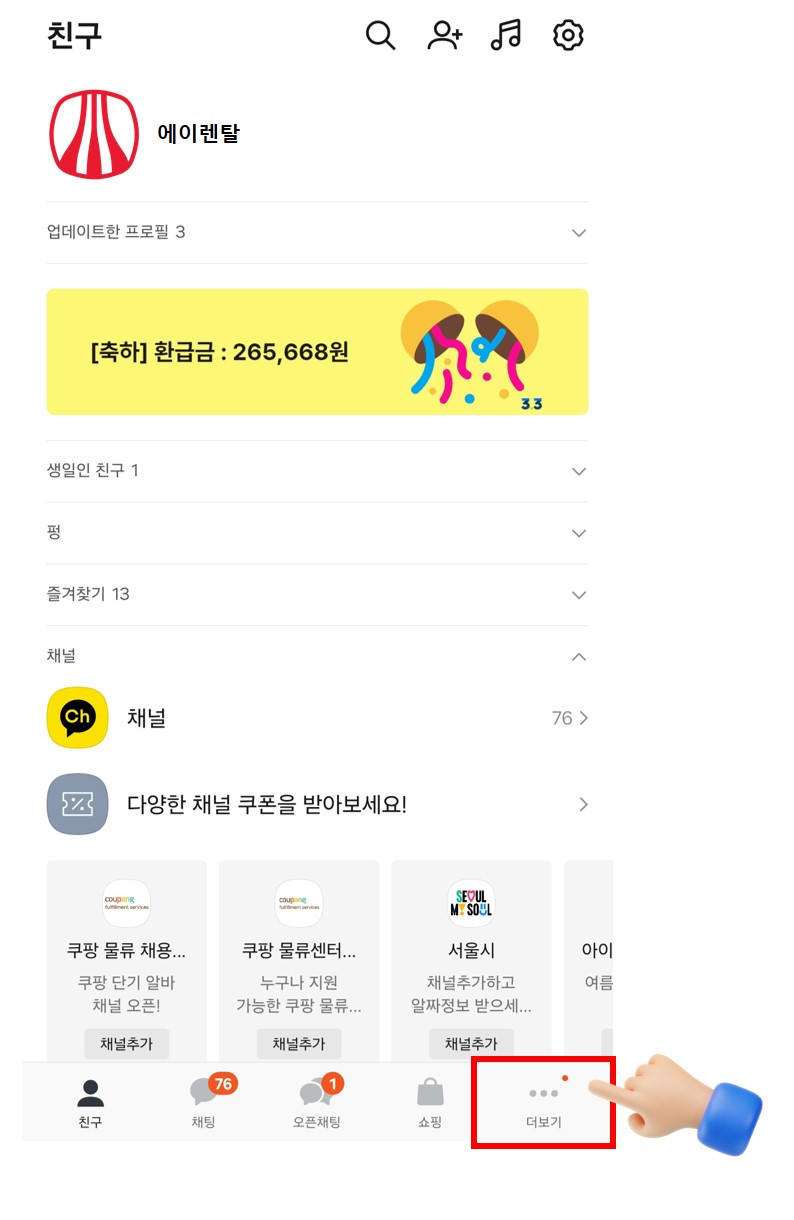Viewport: 794px width, 1220px height.
Task: Switch to the 오픈채팅 tab
Action: 317,1102
